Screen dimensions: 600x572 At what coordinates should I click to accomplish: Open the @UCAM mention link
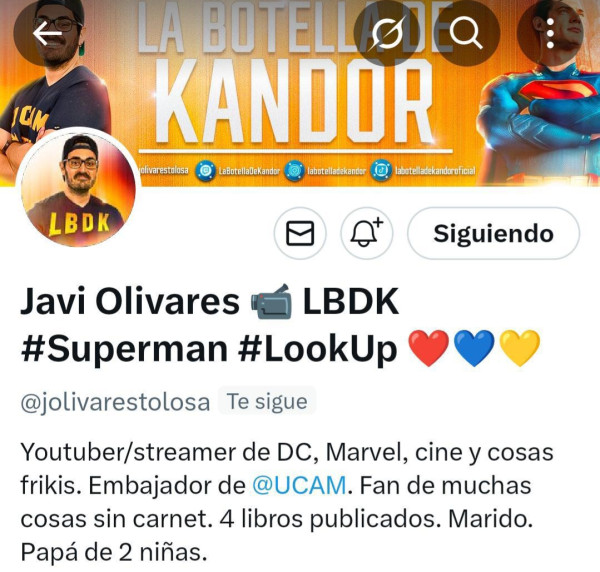click(x=298, y=485)
